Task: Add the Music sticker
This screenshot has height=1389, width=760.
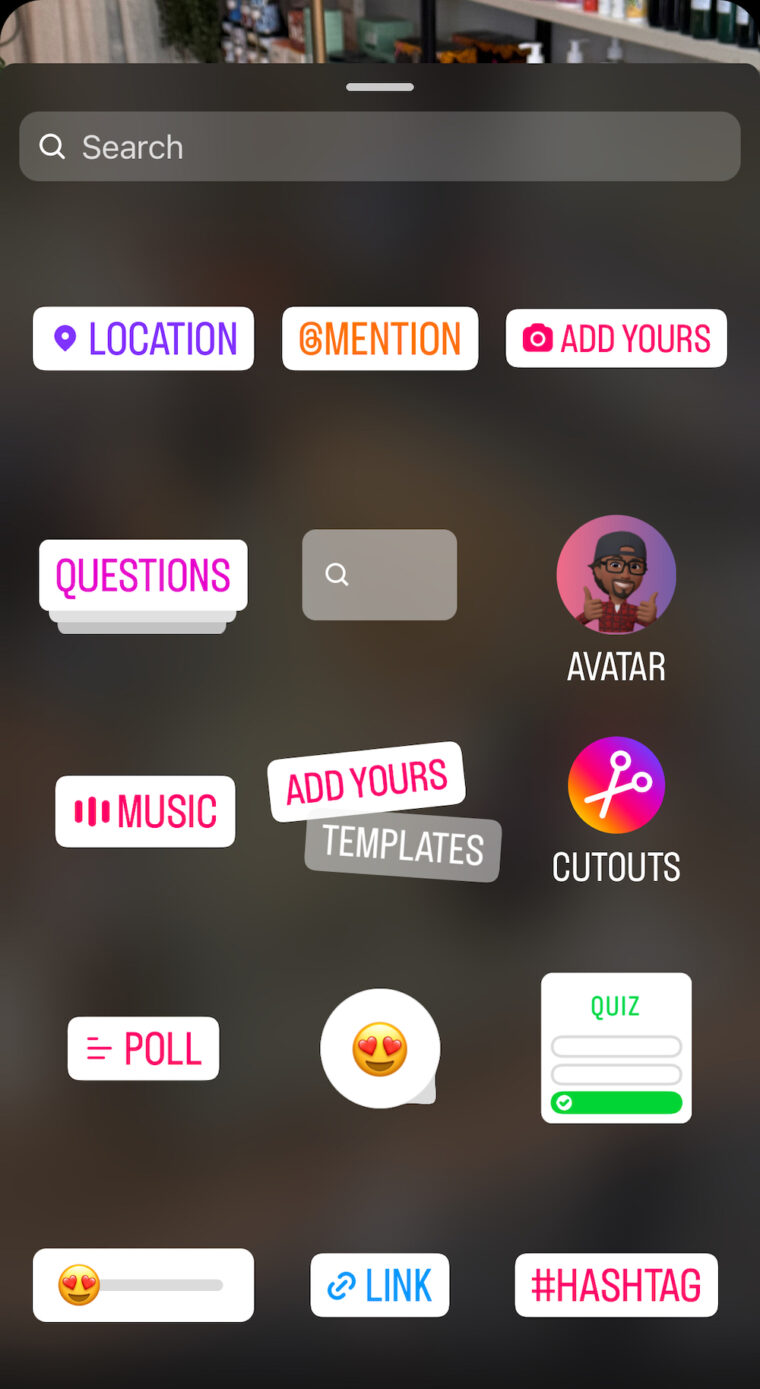Action: coord(145,812)
